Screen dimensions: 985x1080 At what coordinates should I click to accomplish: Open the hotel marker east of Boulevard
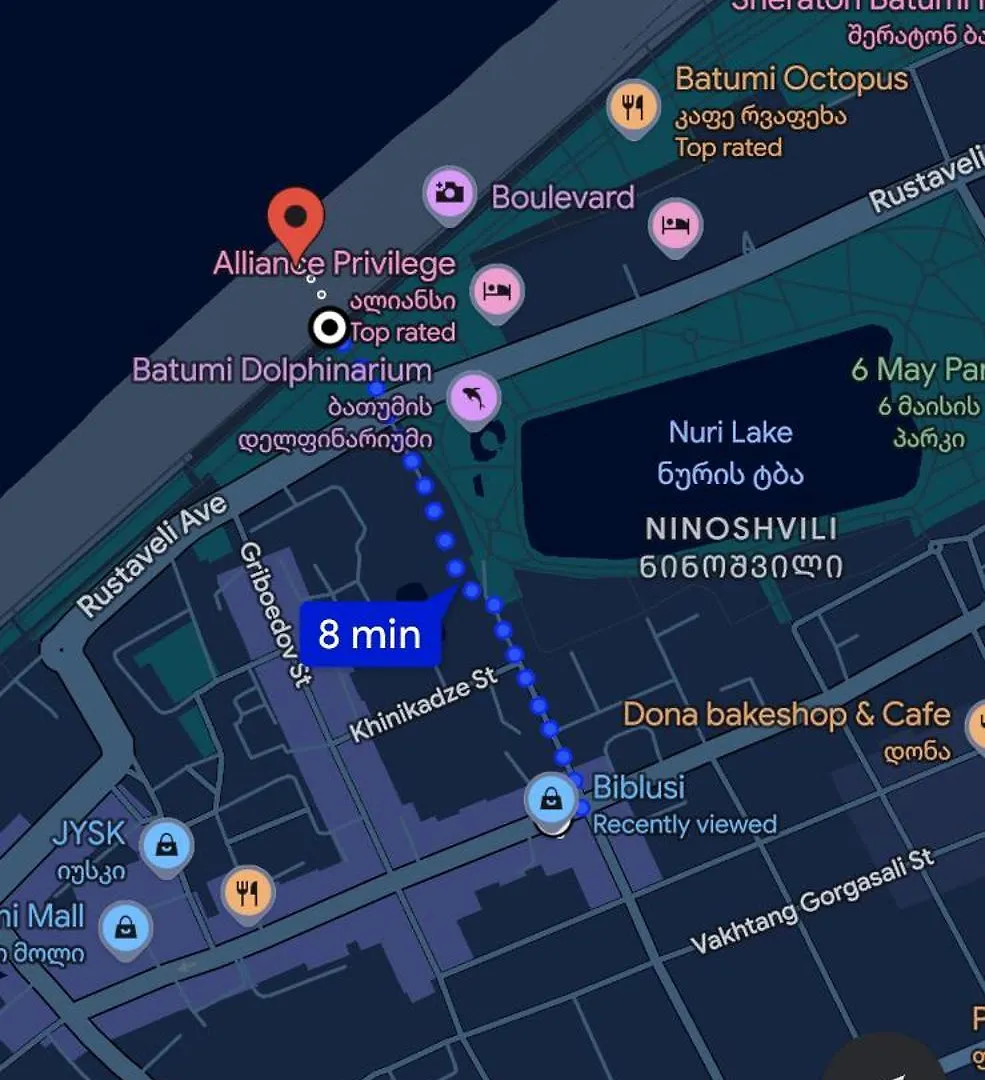[x=675, y=225]
